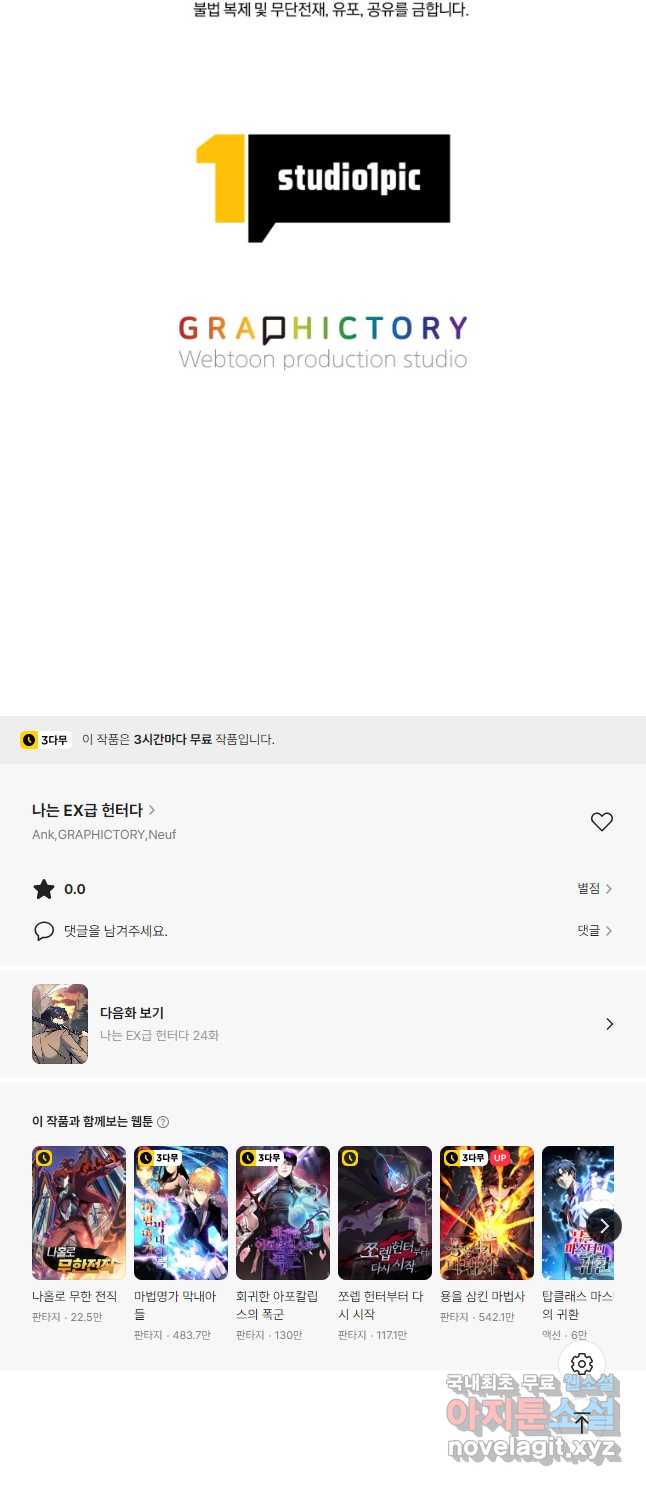Image resolution: width=646 pixels, height=1486 pixels.
Task: Open the 마법명가 막내아들 webtoon
Action: click(x=181, y=1213)
